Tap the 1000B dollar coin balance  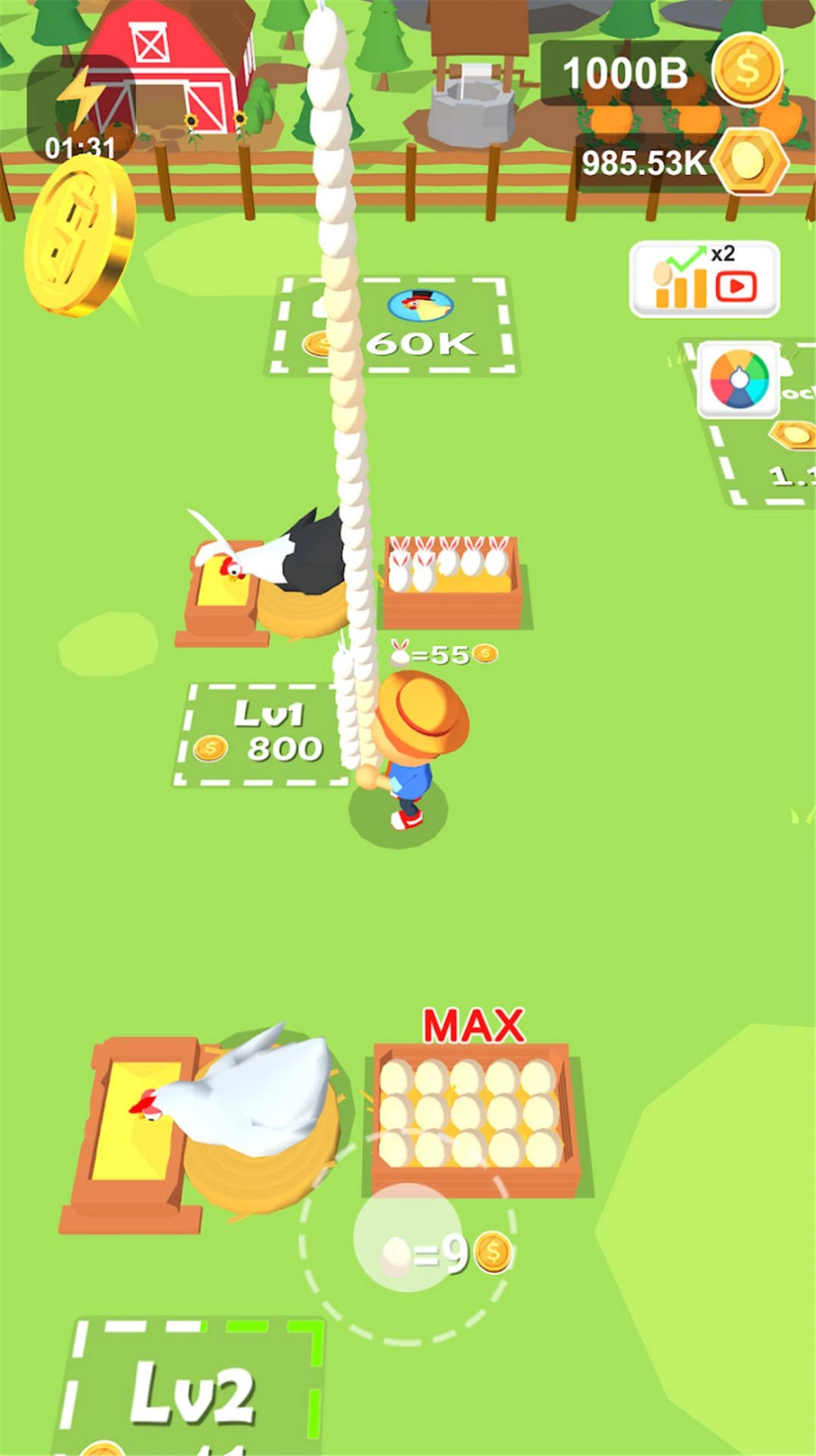click(661, 72)
